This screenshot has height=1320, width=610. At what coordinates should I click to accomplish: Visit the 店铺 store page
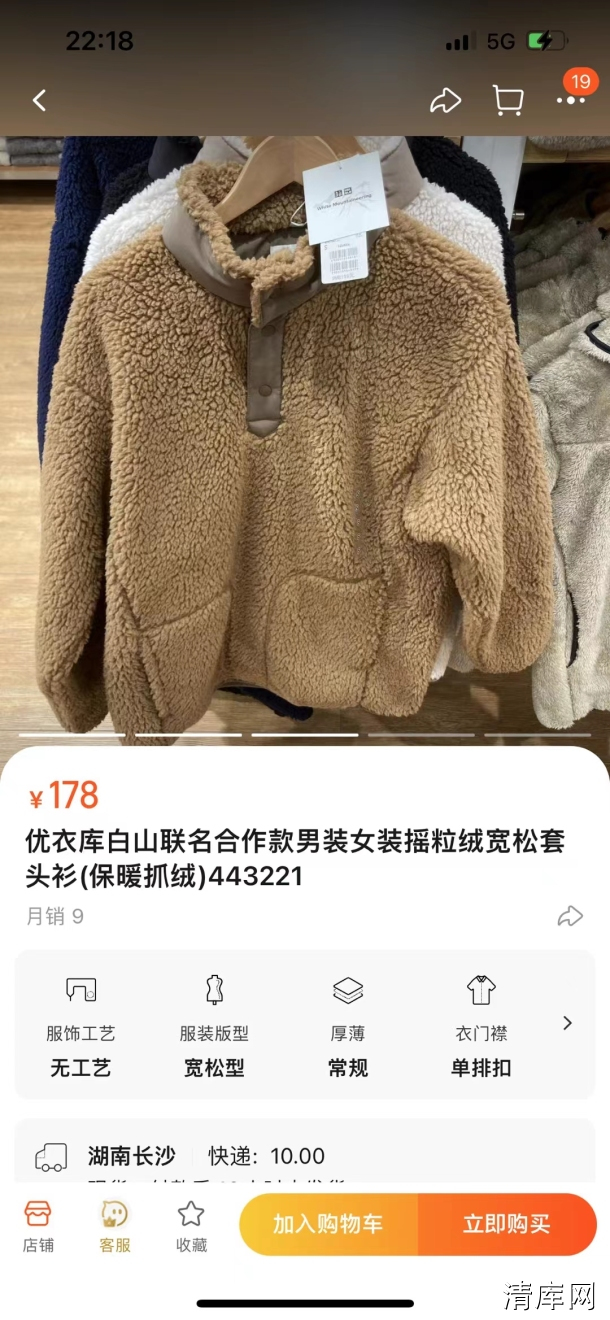coord(38,1226)
